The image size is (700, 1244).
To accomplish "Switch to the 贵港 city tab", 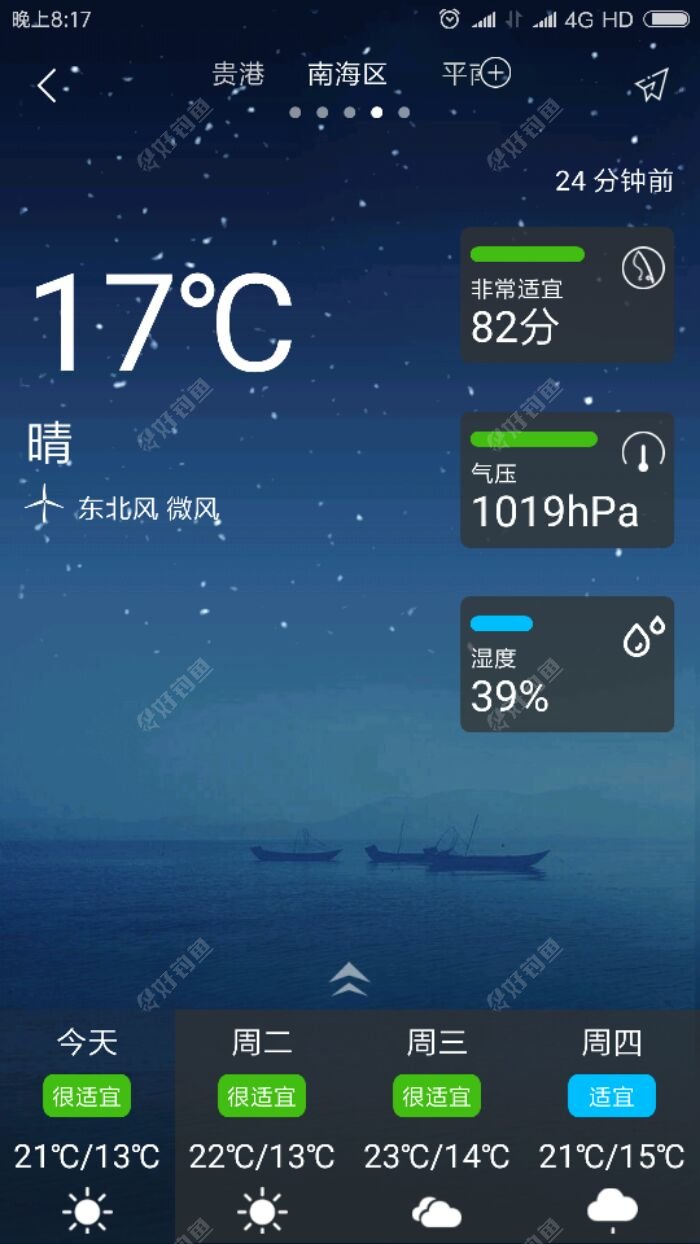I will pos(238,74).
